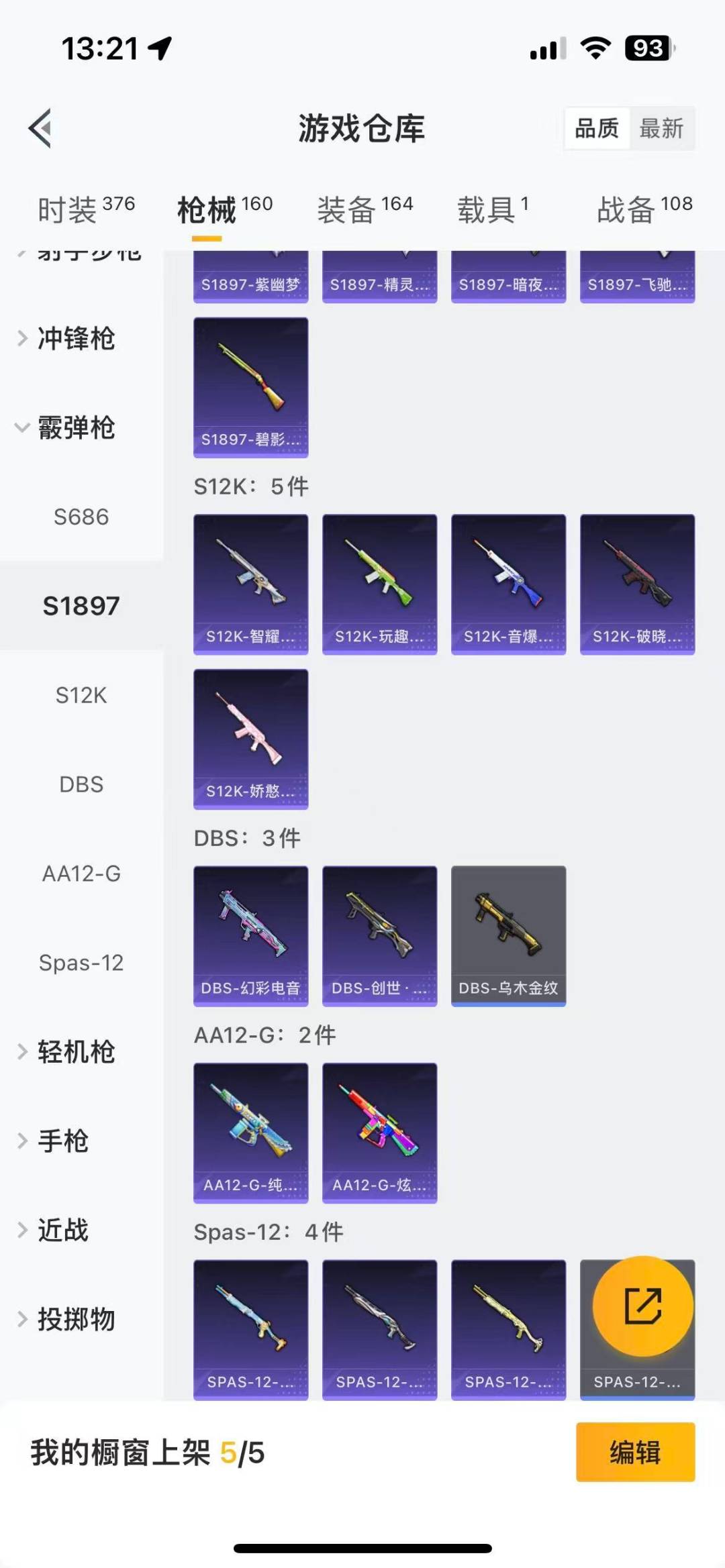Open the S12K-智耀 skin tile
The width and height of the screenshot is (725, 1568).
click(250, 584)
